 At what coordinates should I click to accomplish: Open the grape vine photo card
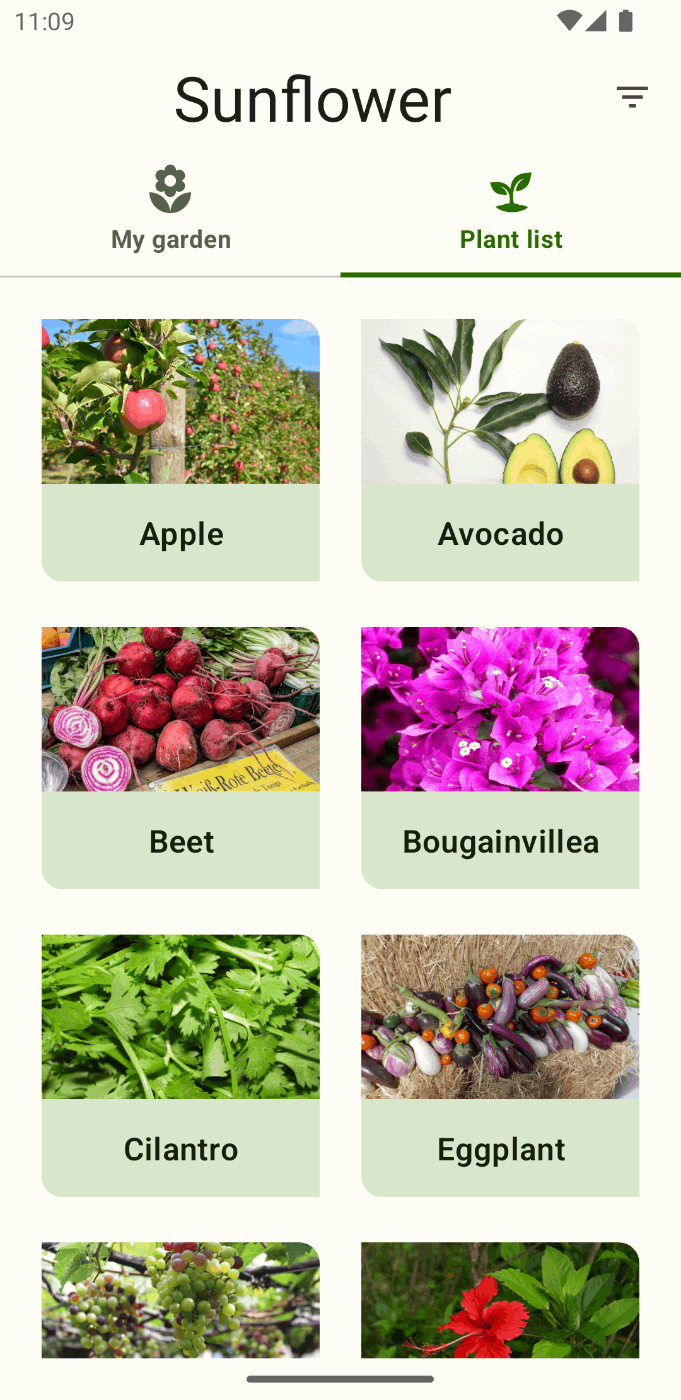[x=180, y=1300]
